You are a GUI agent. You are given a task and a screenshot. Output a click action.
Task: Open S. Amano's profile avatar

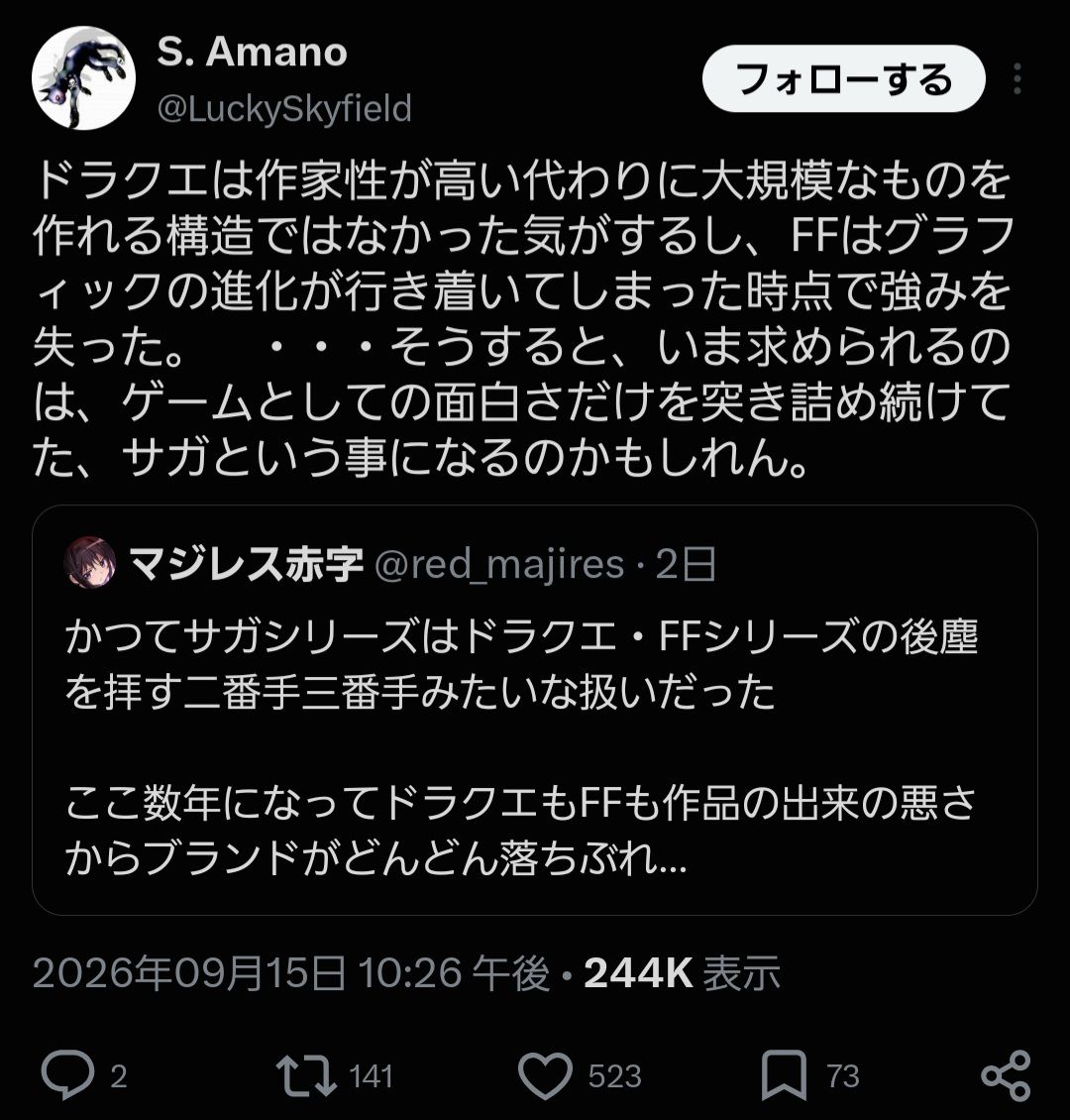83,78
